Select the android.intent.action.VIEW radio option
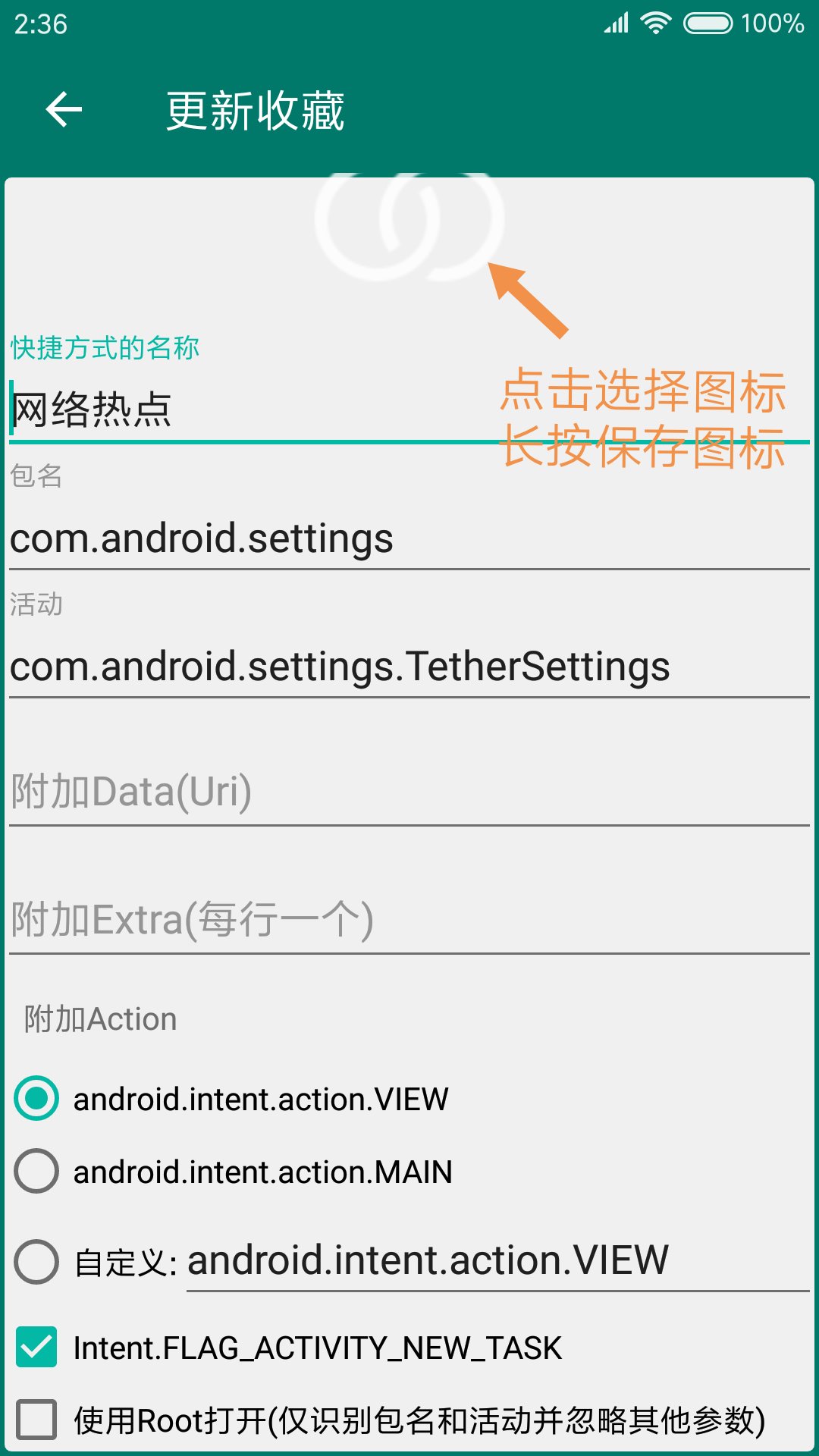The image size is (819, 1456). [36, 1098]
